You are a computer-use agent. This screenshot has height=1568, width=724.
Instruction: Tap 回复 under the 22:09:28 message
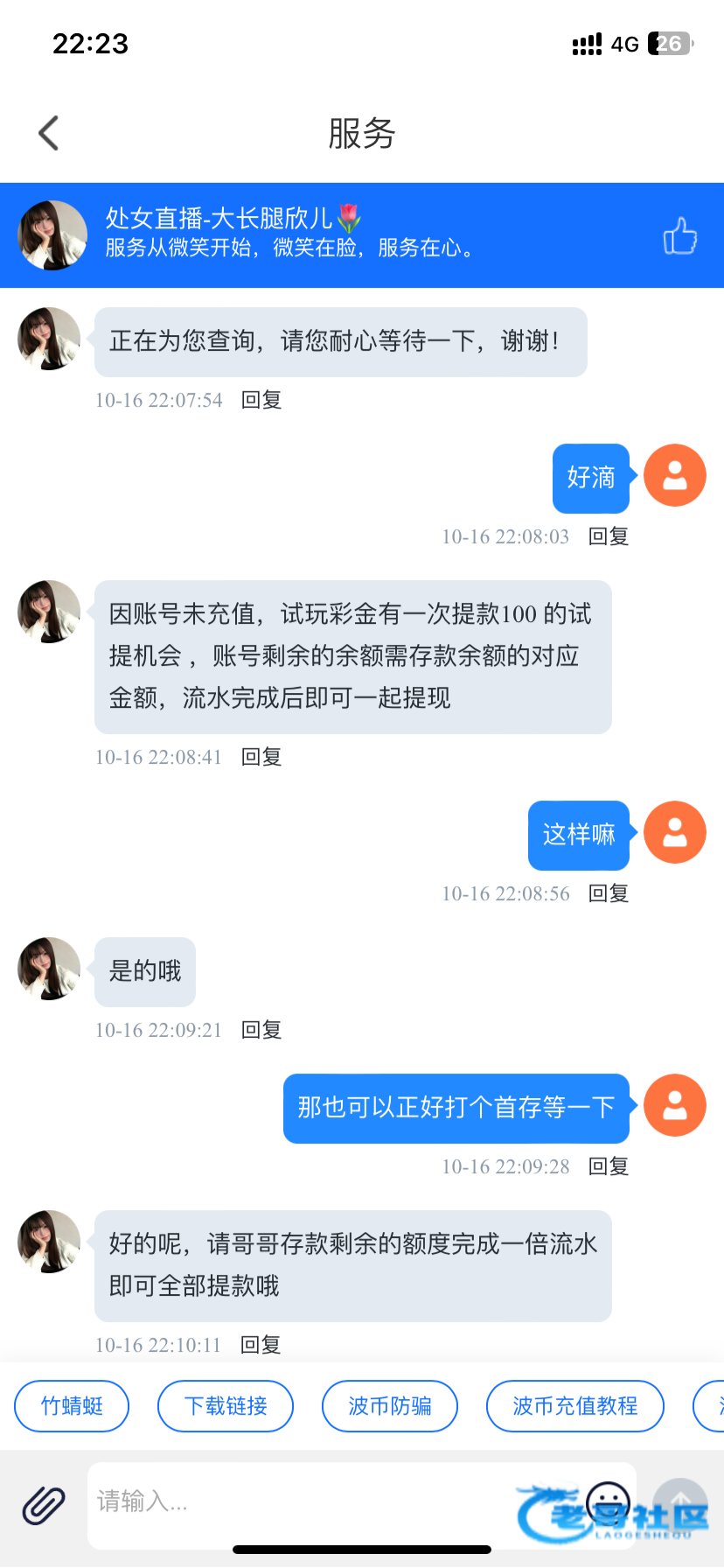pyautogui.click(x=609, y=1167)
